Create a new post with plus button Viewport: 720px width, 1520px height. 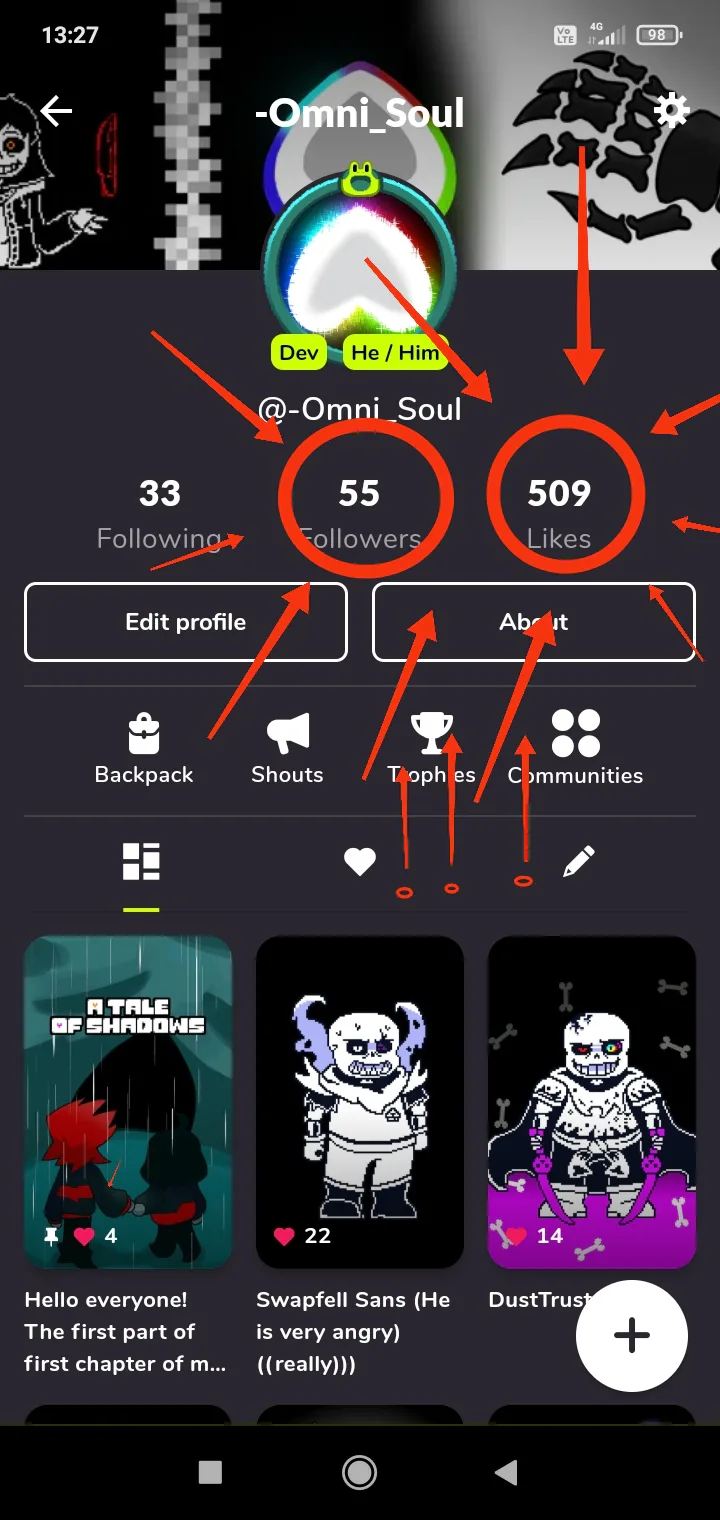coord(632,1336)
